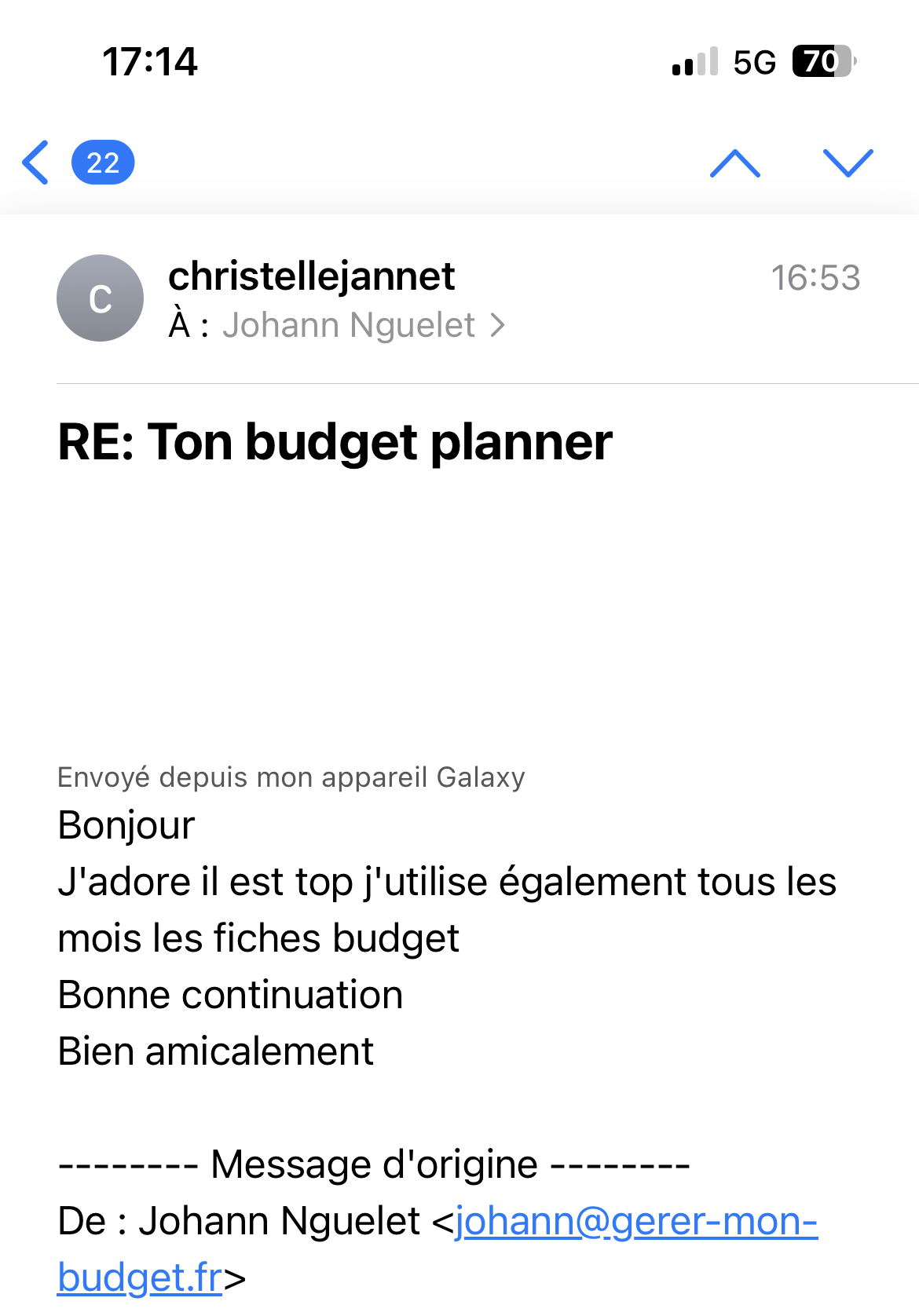Open sender christellejannet's contact avatar

tap(100, 298)
